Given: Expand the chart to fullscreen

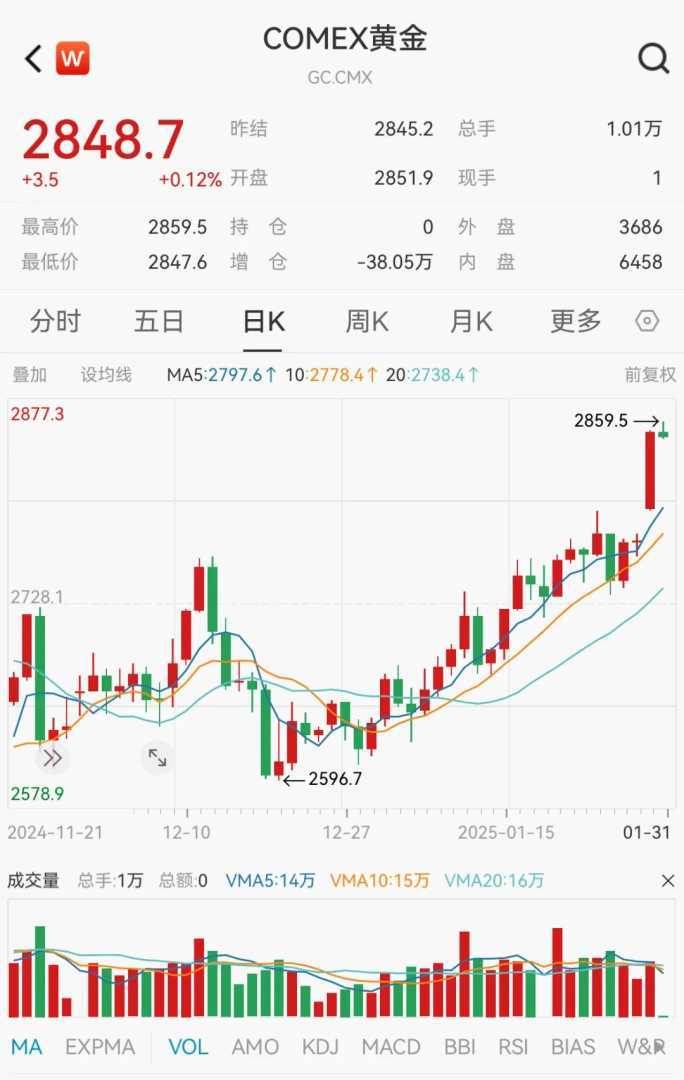Looking at the screenshot, I should click(157, 758).
